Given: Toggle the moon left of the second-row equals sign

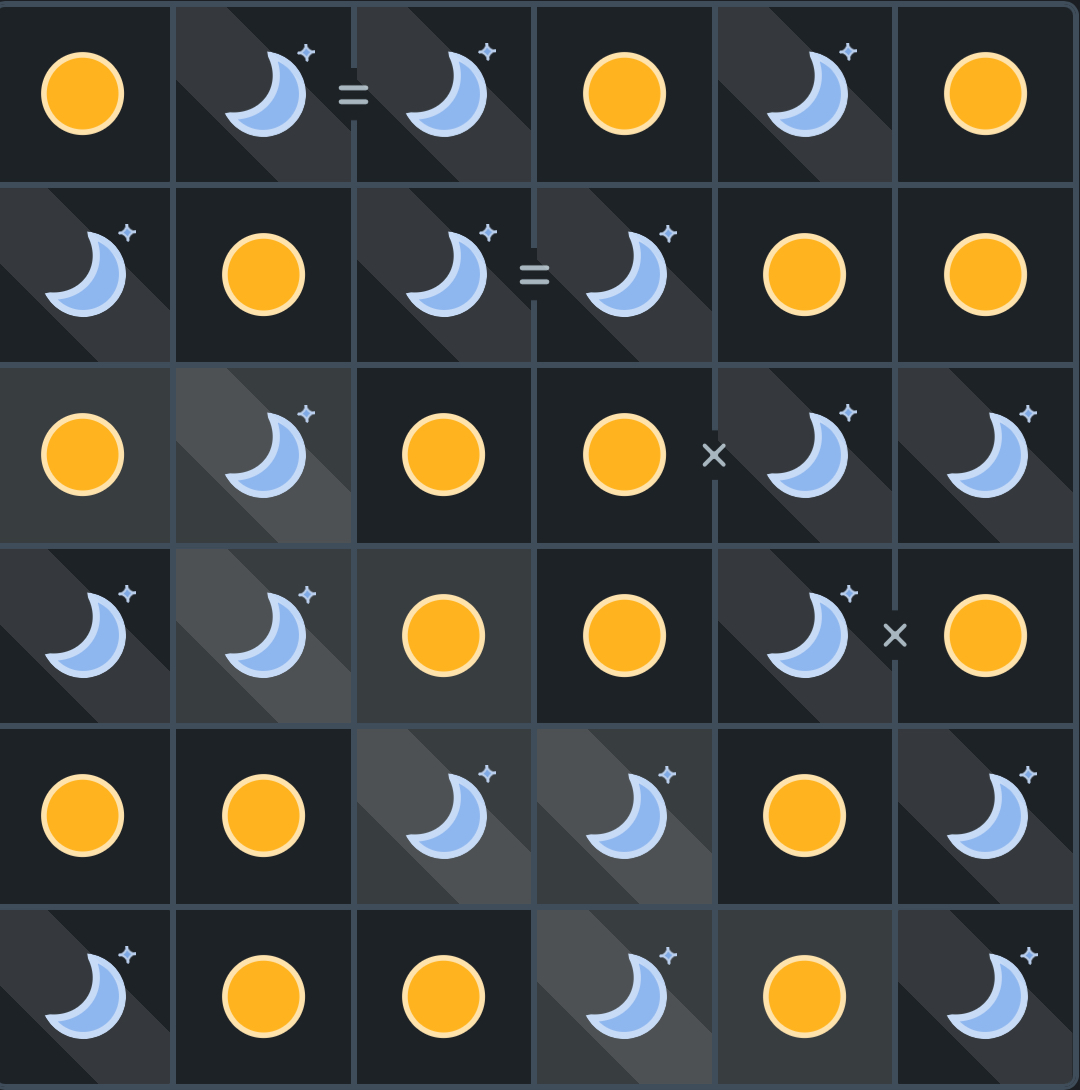Looking at the screenshot, I should 445,275.
